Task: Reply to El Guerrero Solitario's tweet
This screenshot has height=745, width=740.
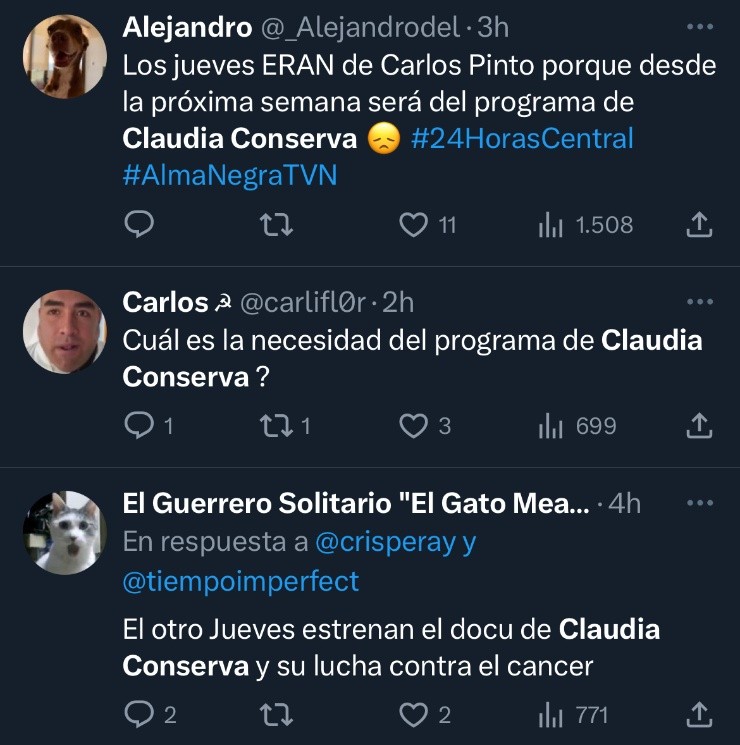Action: click(x=138, y=714)
